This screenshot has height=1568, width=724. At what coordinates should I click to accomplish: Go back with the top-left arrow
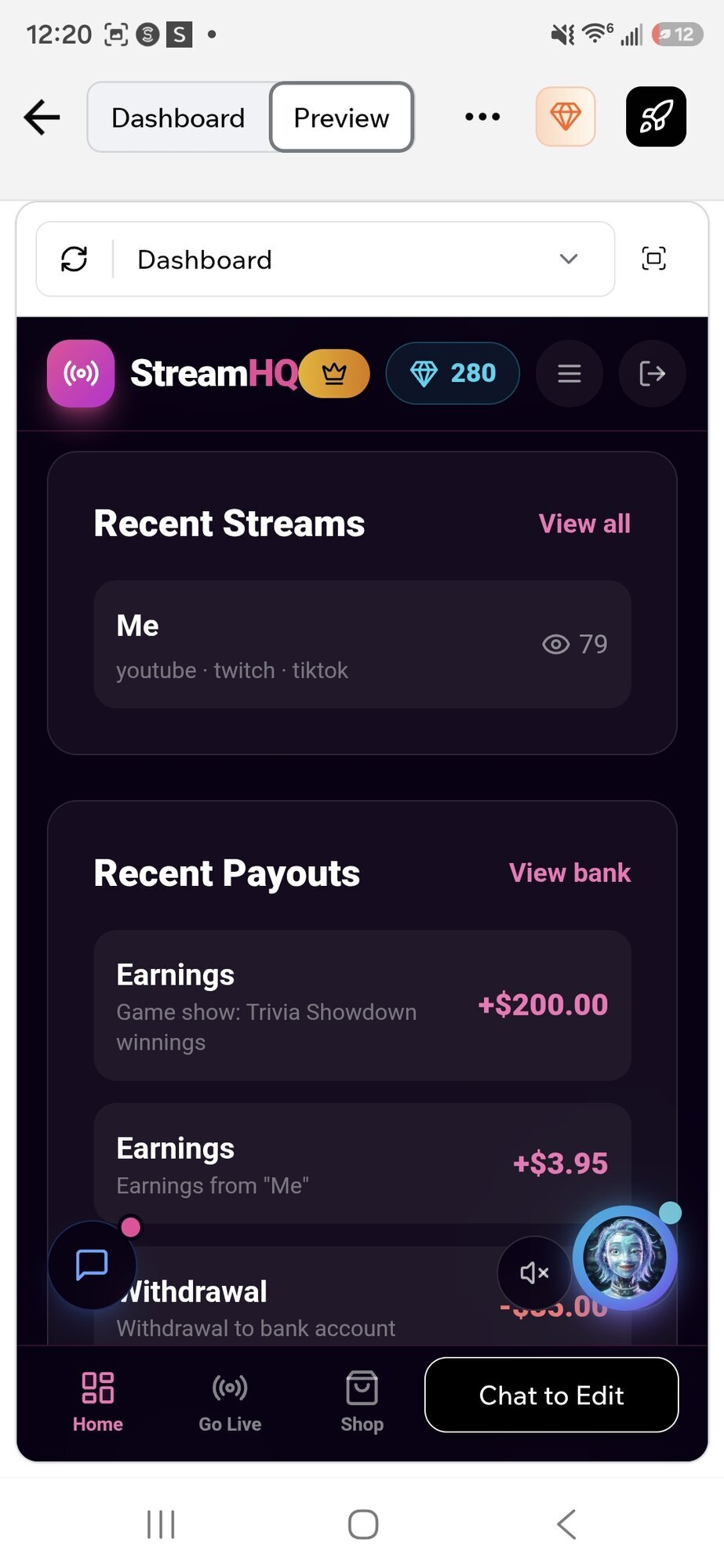point(42,118)
